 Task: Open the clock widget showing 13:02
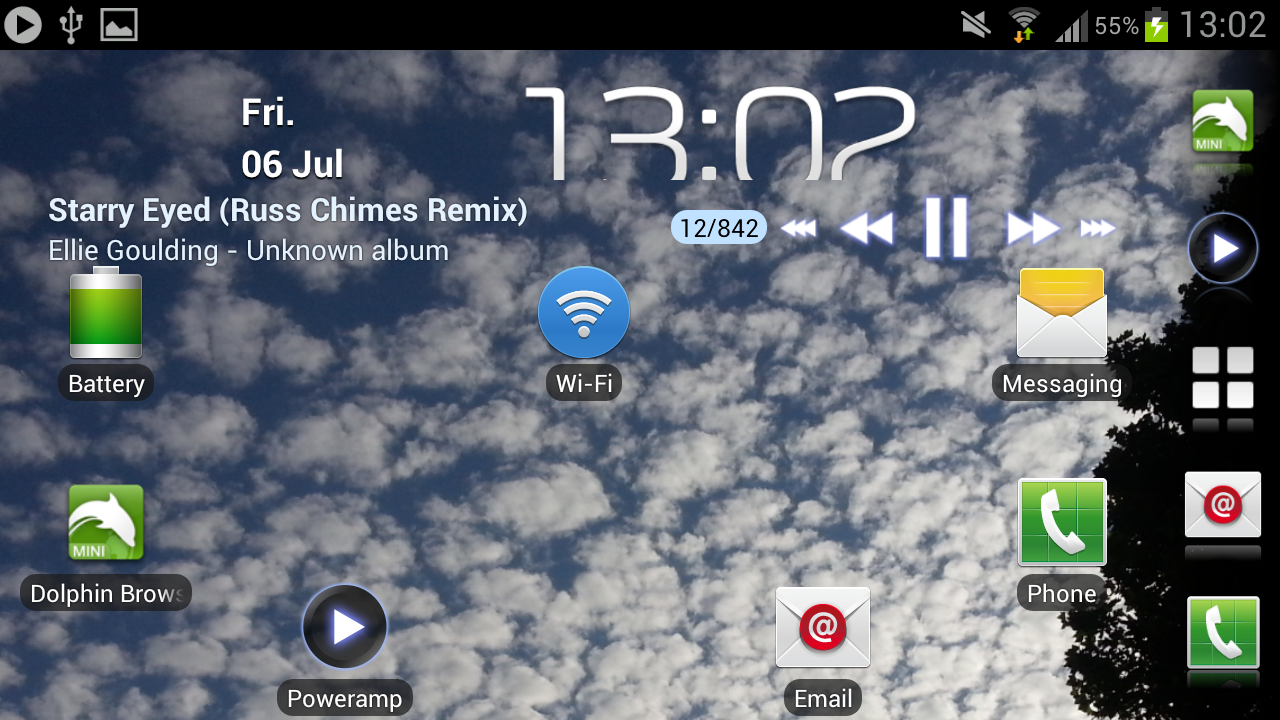[x=720, y=133]
